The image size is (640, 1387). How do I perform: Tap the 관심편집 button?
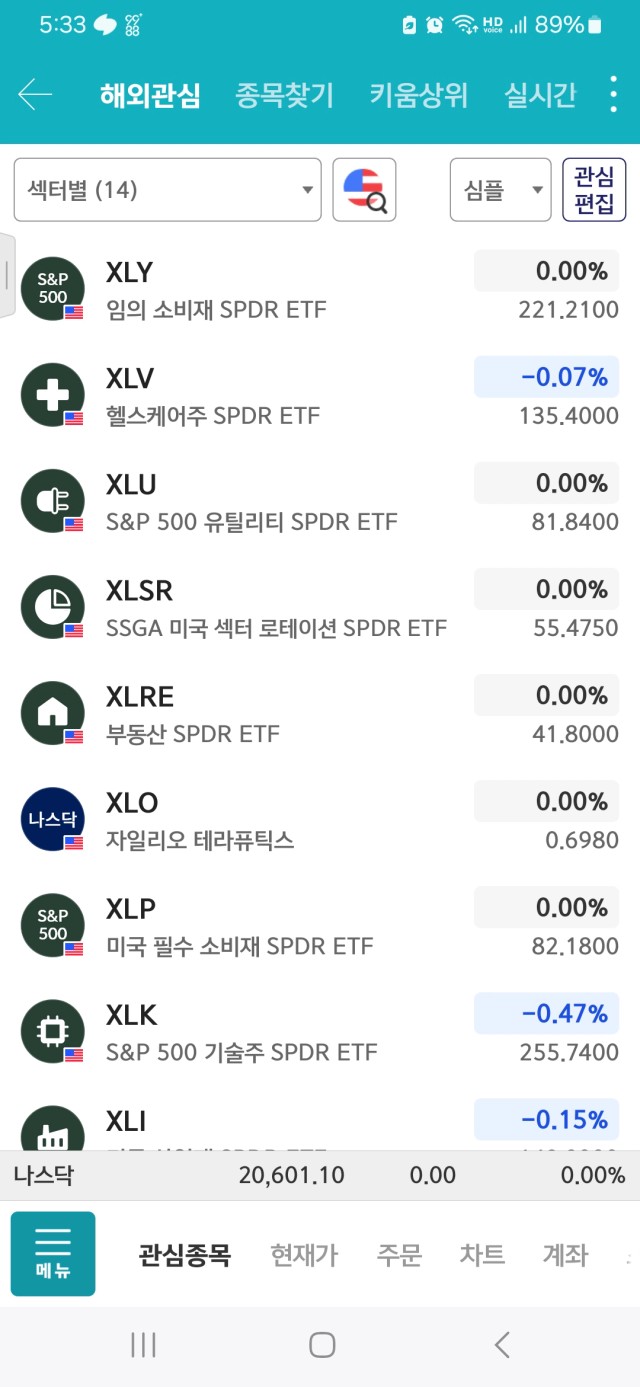tap(594, 190)
